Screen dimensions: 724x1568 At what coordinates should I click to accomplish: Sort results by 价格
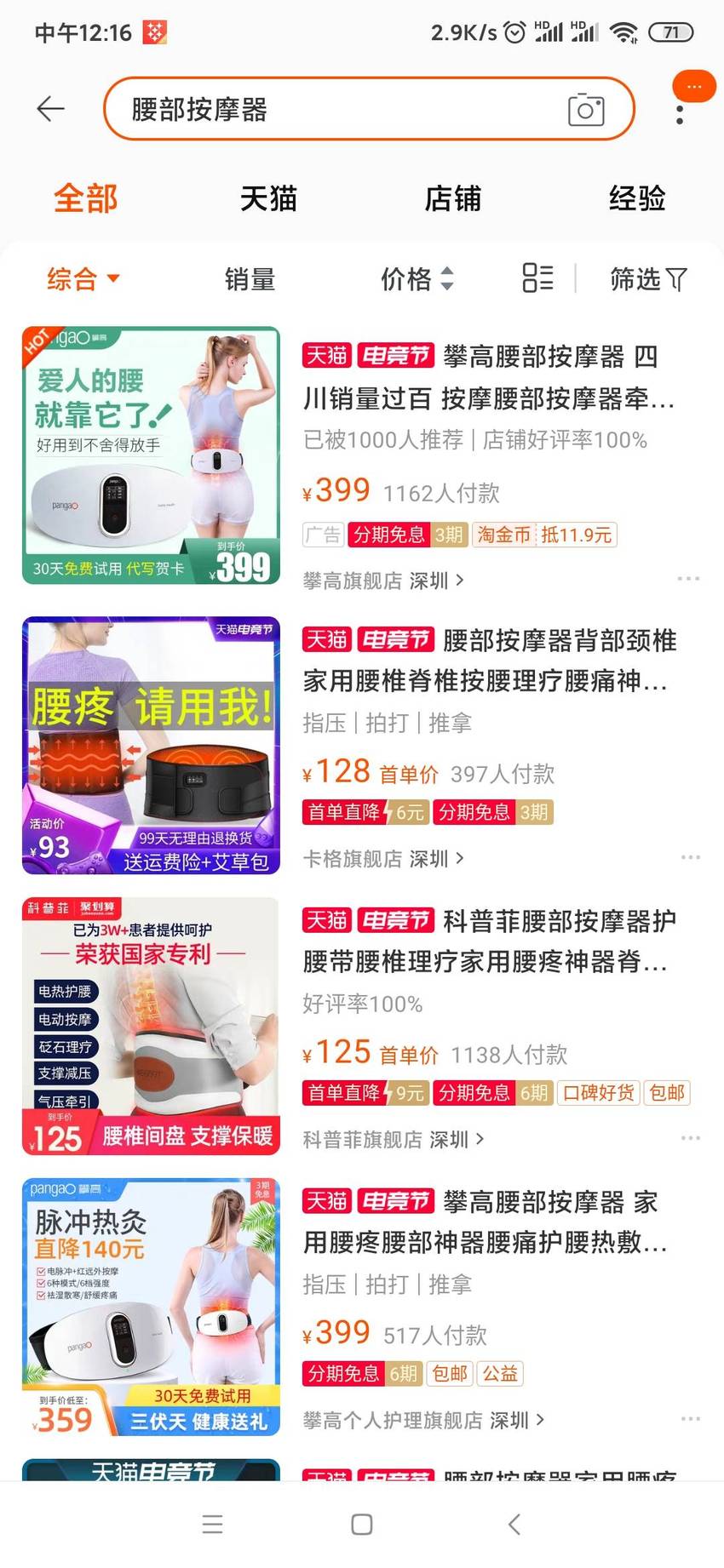[x=417, y=278]
